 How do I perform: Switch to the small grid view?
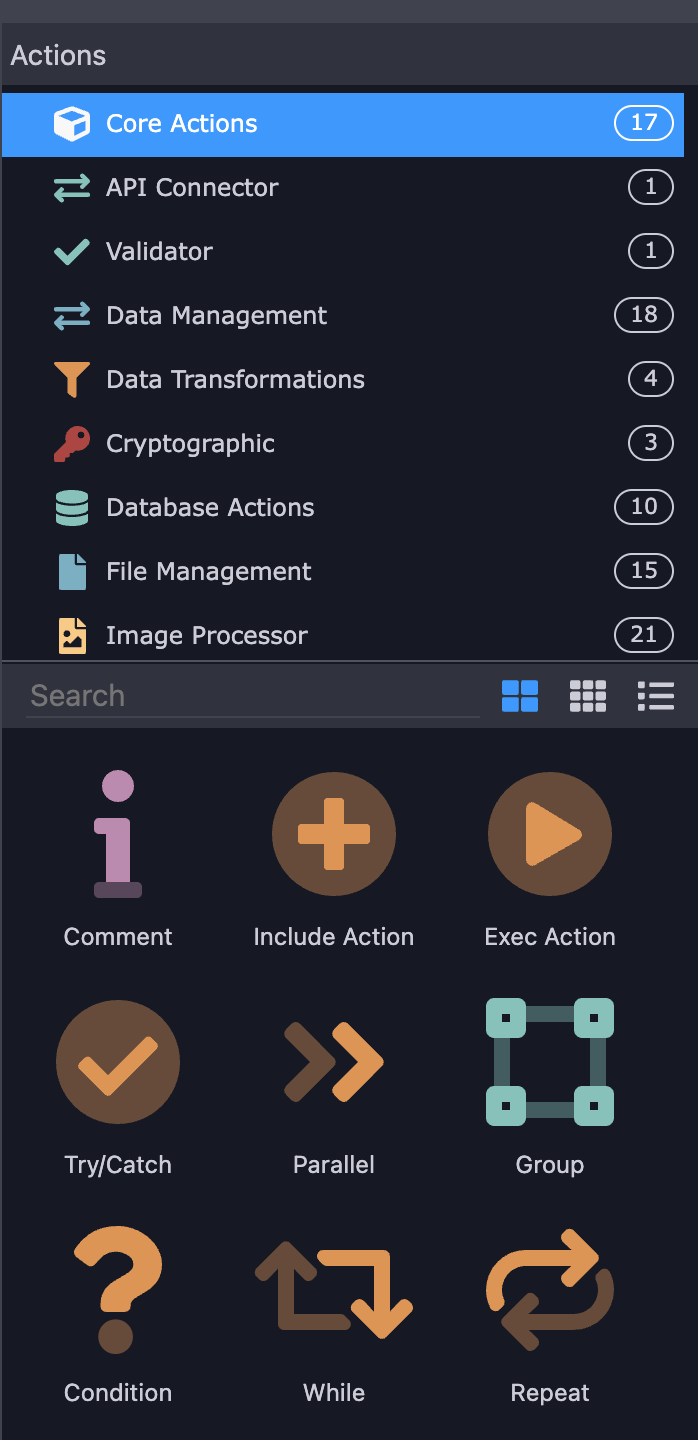588,696
